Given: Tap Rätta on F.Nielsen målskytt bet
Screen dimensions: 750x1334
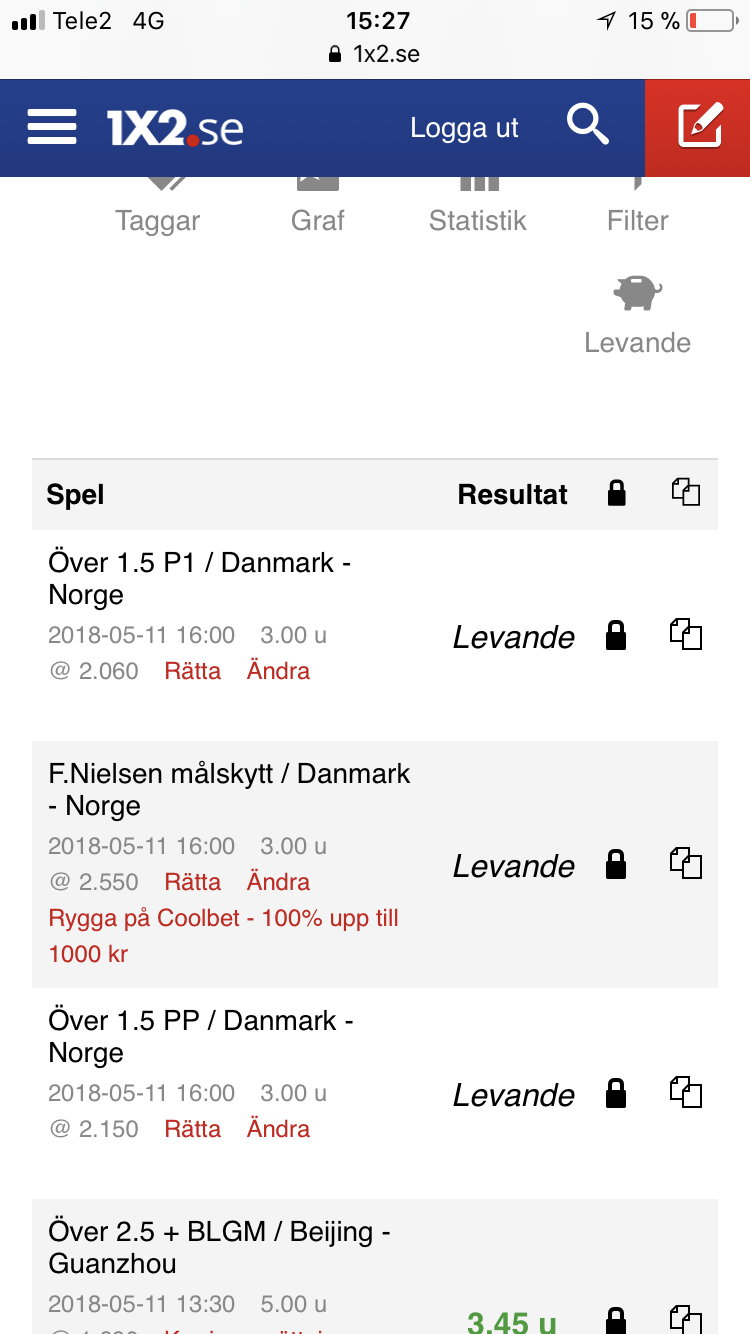Looking at the screenshot, I should [192, 882].
